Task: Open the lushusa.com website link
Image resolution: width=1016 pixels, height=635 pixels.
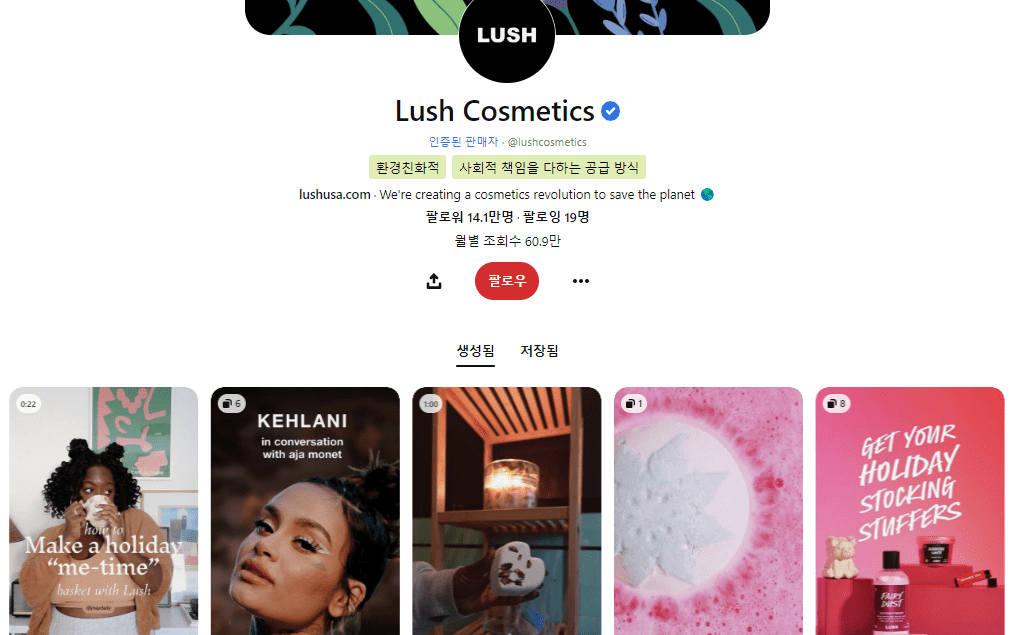Action: pyautogui.click(x=334, y=194)
